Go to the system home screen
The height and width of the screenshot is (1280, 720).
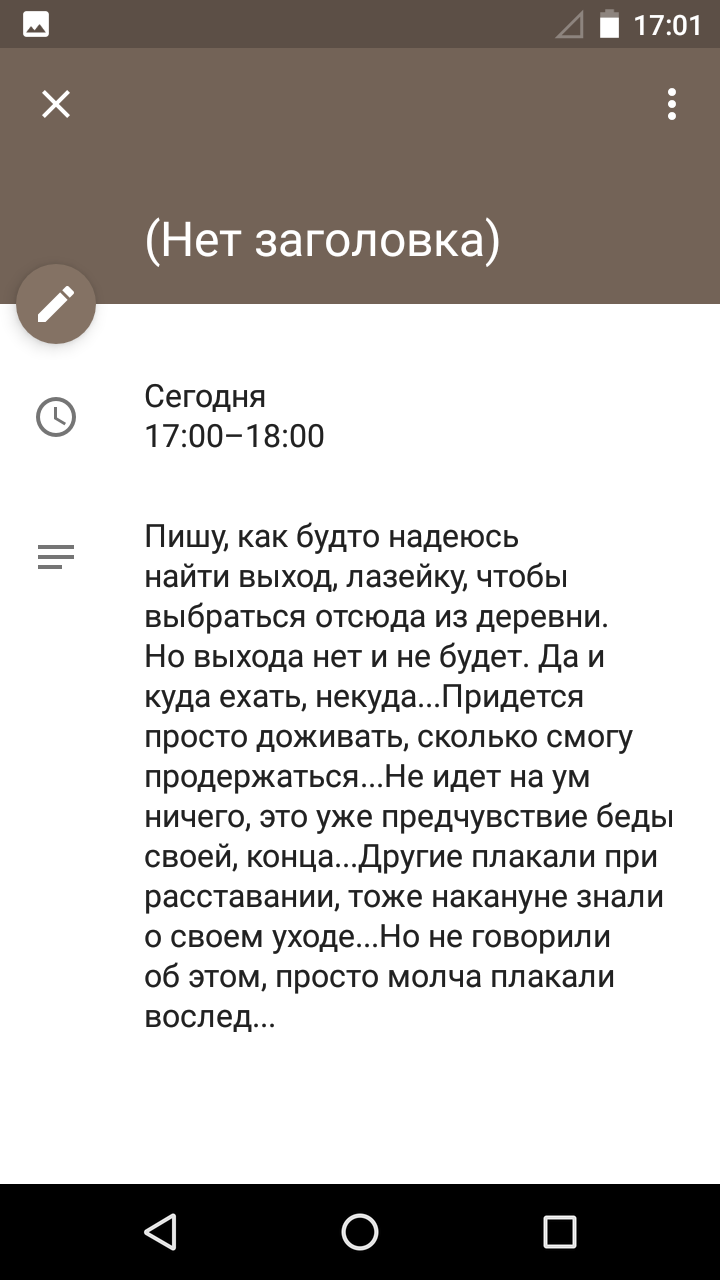point(360,1232)
